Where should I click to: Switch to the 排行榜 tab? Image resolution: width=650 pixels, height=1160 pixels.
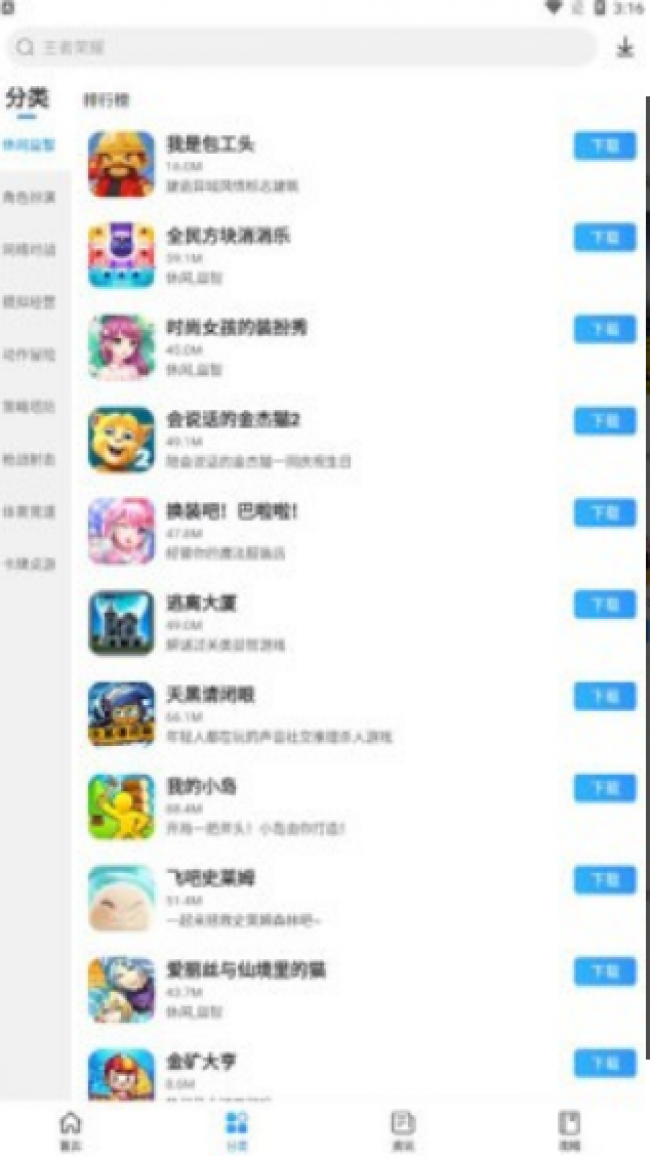106,100
